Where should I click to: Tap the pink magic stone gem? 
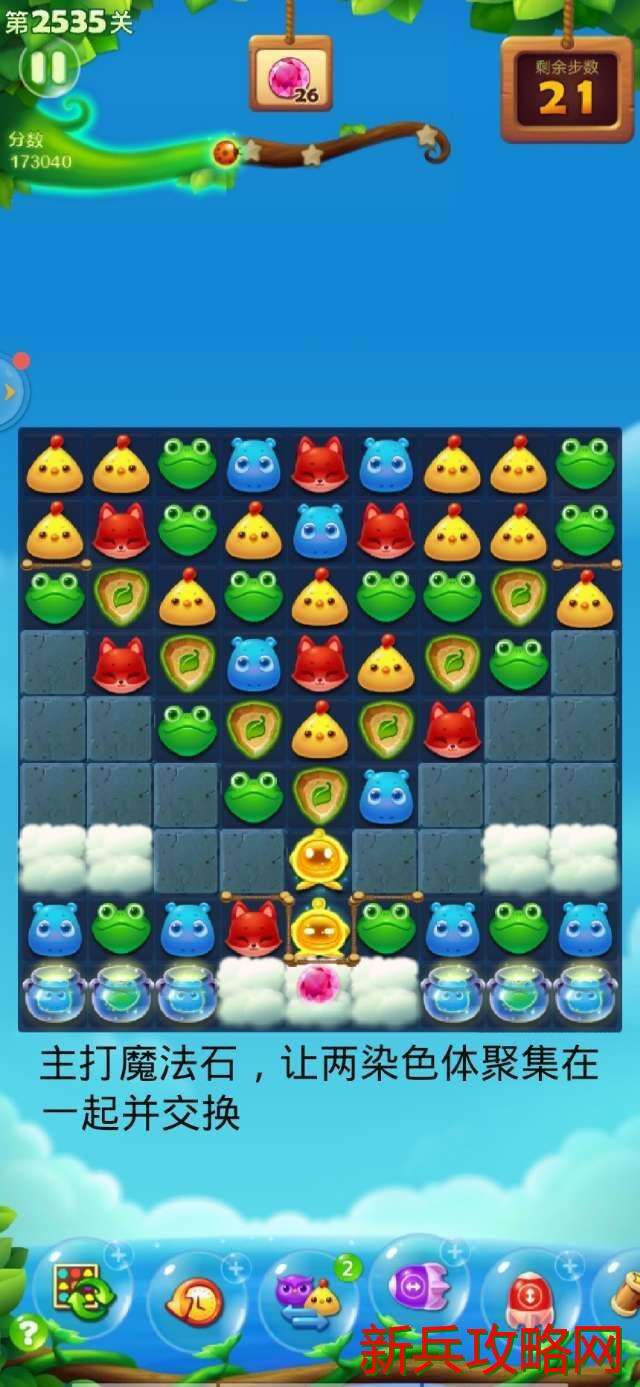(319, 984)
